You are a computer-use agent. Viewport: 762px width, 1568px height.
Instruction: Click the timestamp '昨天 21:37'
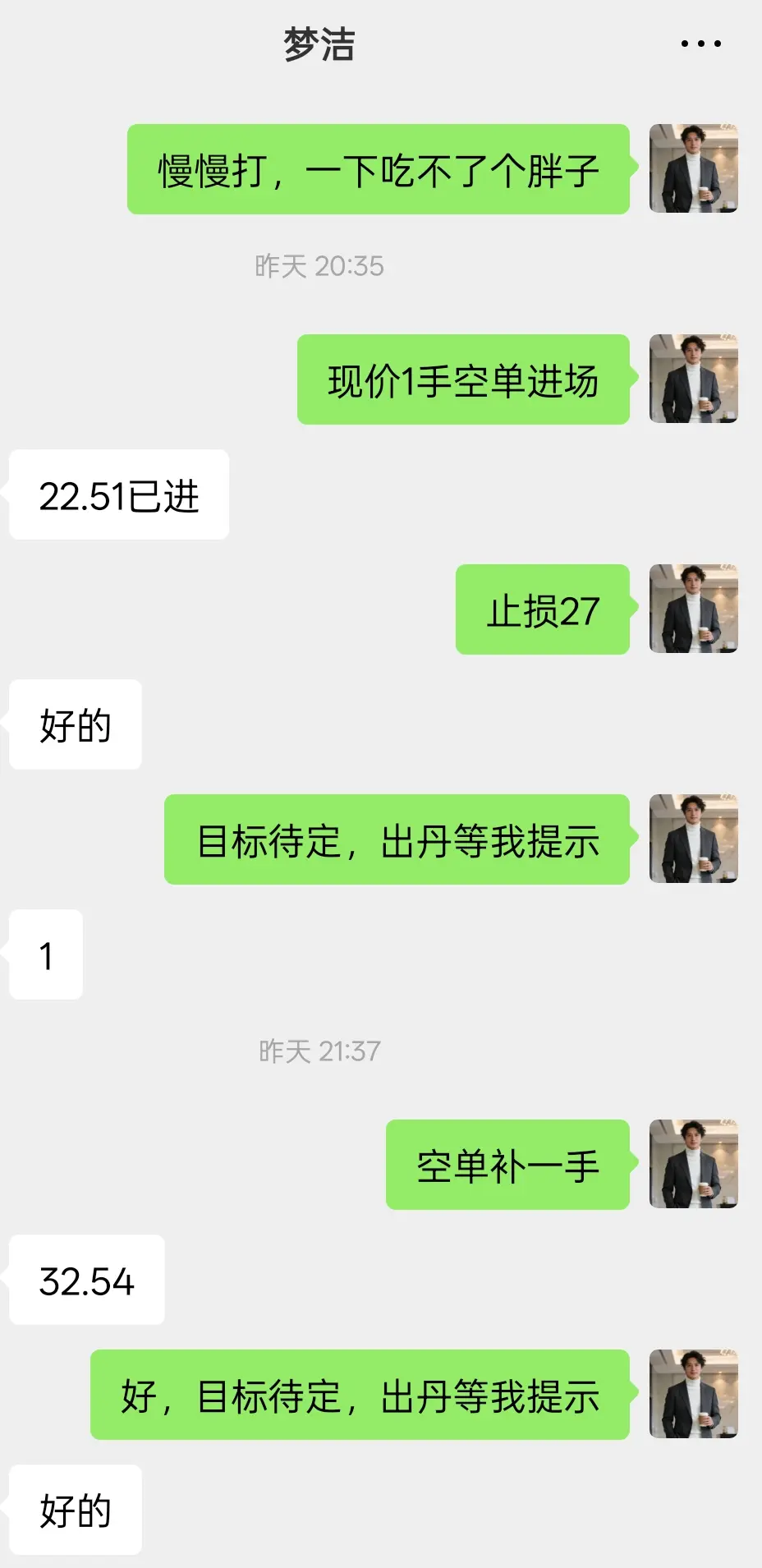point(319,1050)
